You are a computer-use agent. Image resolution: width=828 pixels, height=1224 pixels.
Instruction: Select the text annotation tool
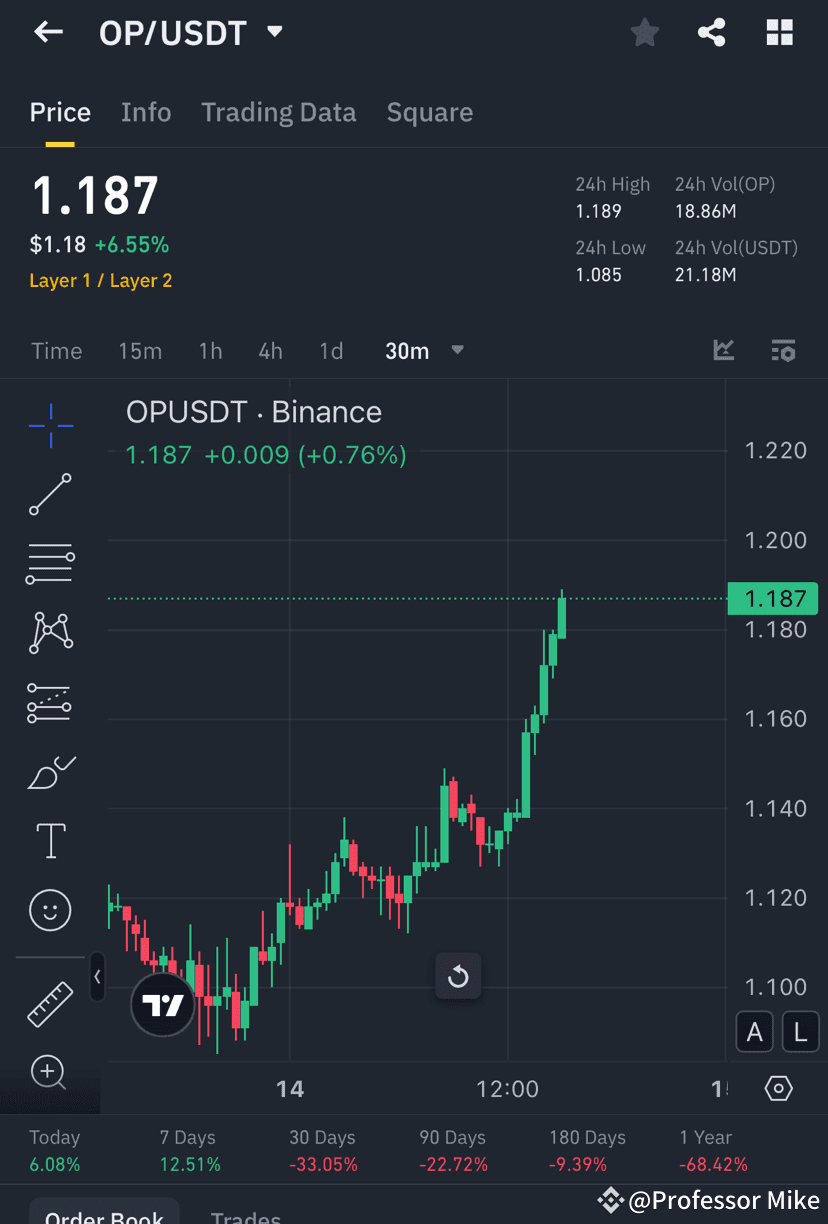pos(50,841)
